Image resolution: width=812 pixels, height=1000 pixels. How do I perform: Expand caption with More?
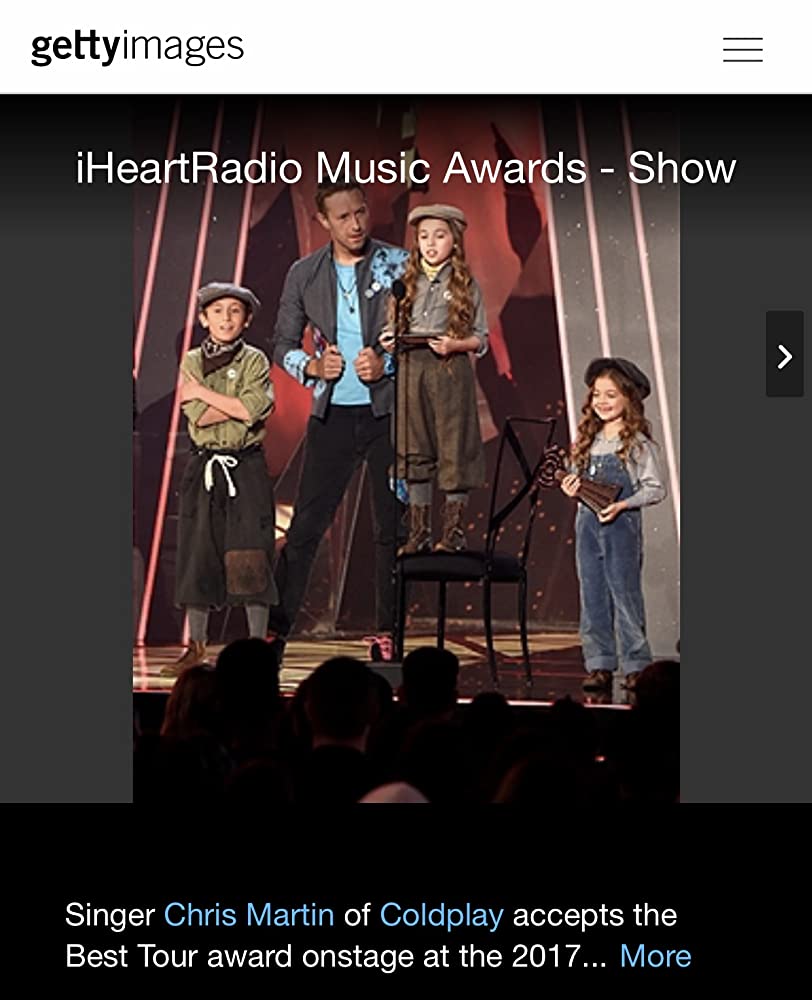point(655,956)
